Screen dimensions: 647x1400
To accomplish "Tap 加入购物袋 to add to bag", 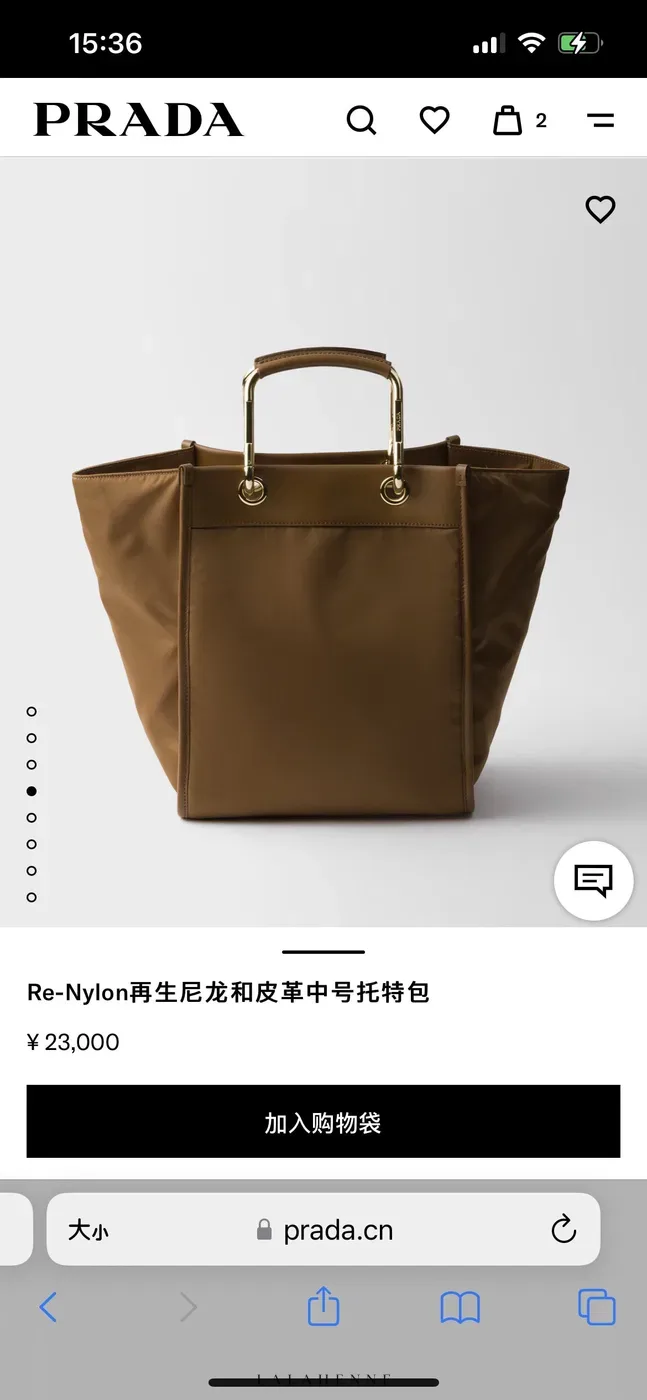I will click(x=323, y=1122).
